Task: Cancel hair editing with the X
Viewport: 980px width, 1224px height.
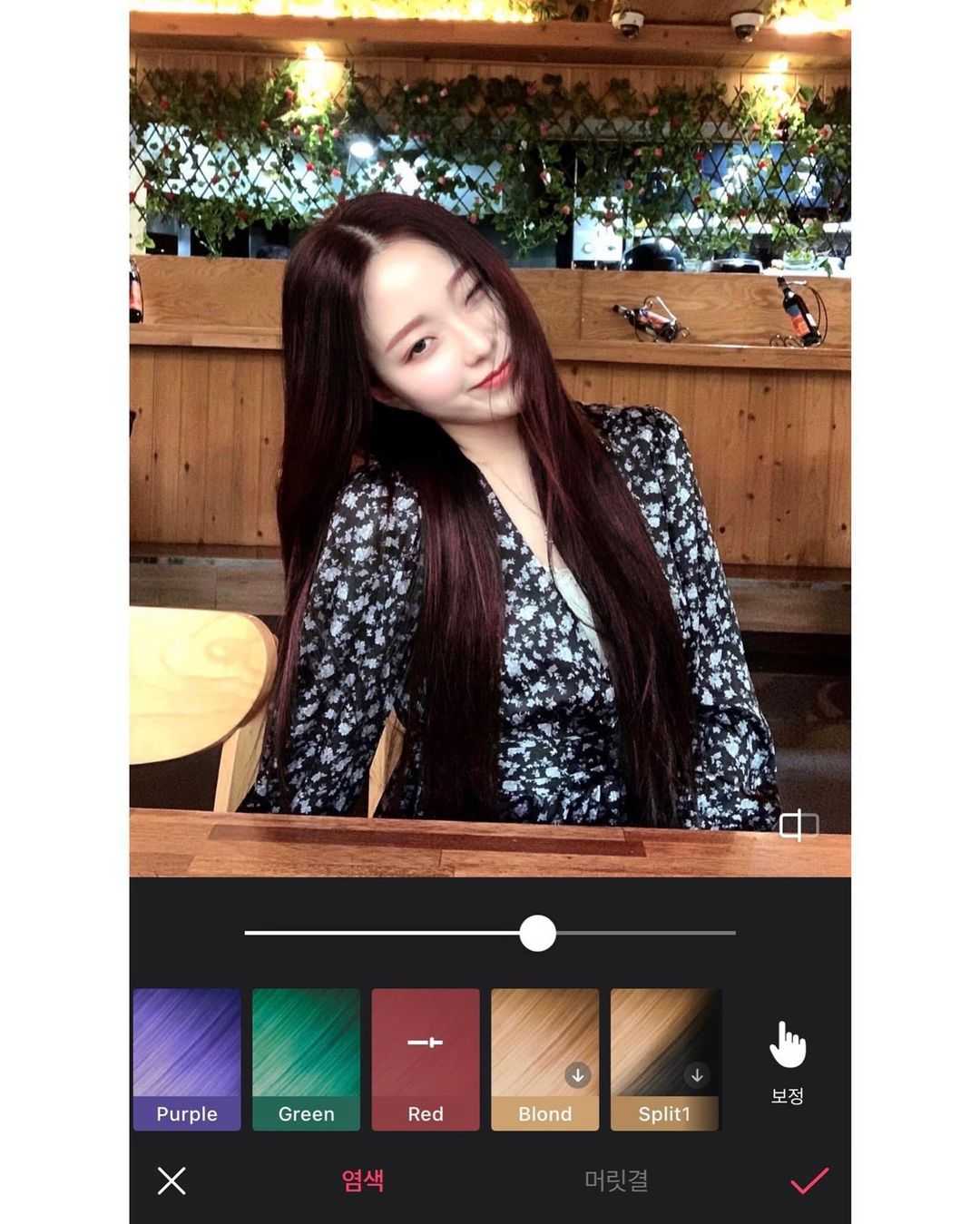Action: pyautogui.click(x=171, y=1180)
